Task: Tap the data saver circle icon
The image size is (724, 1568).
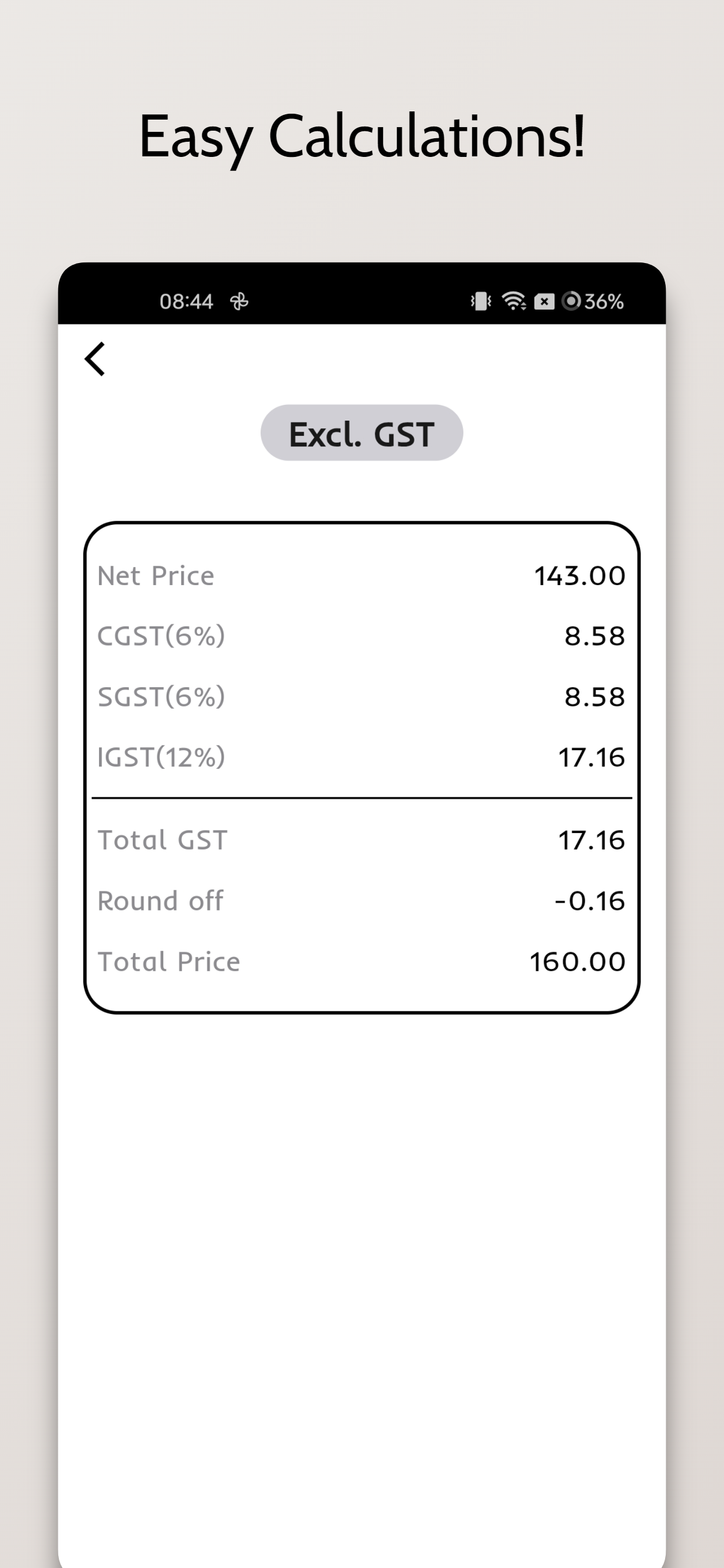Action: click(572, 300)
